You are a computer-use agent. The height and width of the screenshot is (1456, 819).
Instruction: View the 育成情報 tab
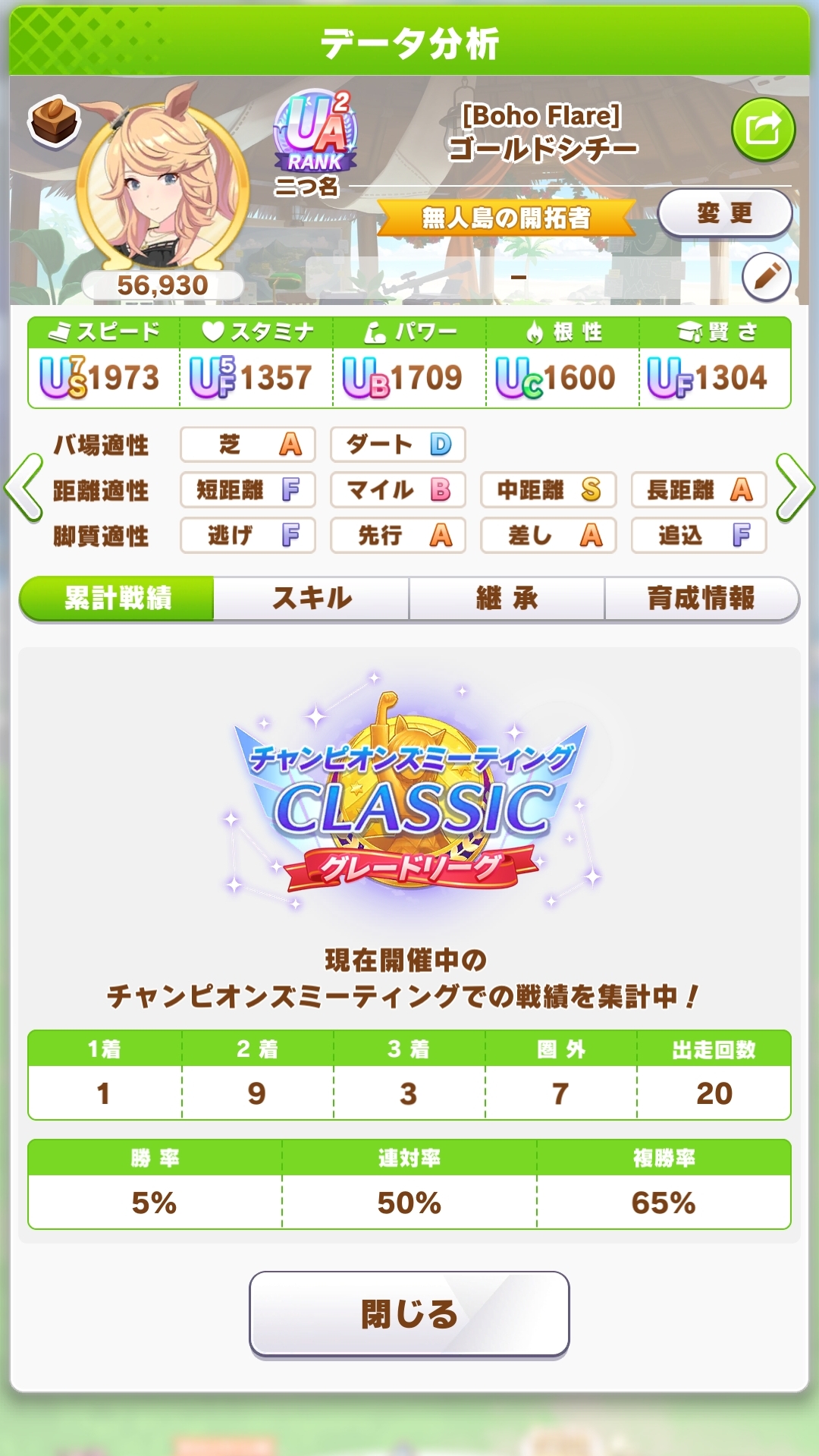[701, 599]
